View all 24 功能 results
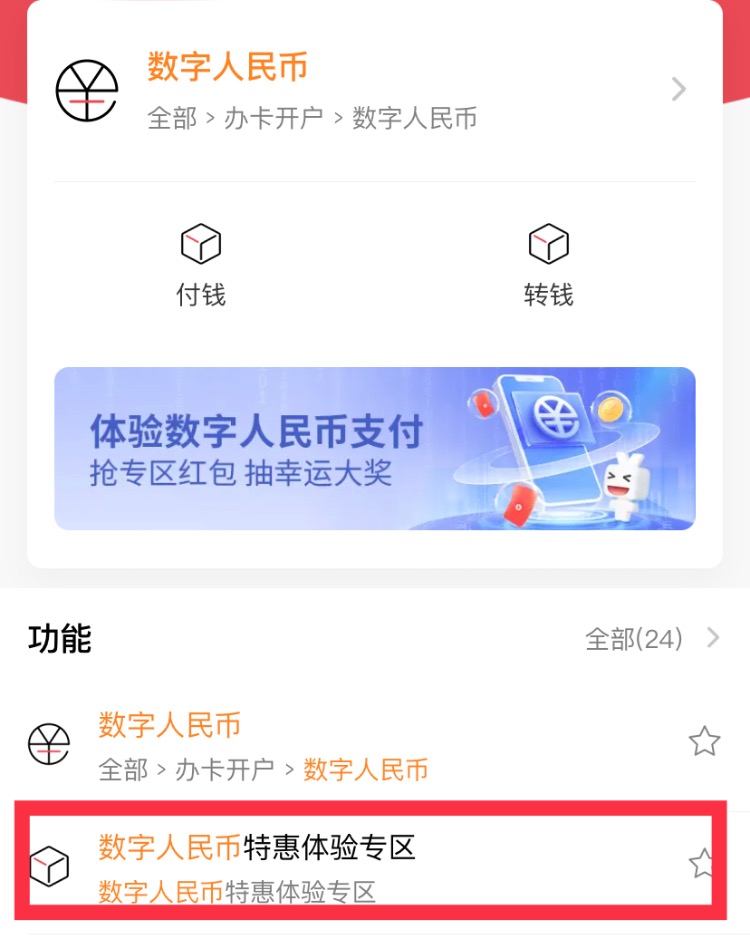This screenshot has width=750, height=939. (x=652, y=639)
